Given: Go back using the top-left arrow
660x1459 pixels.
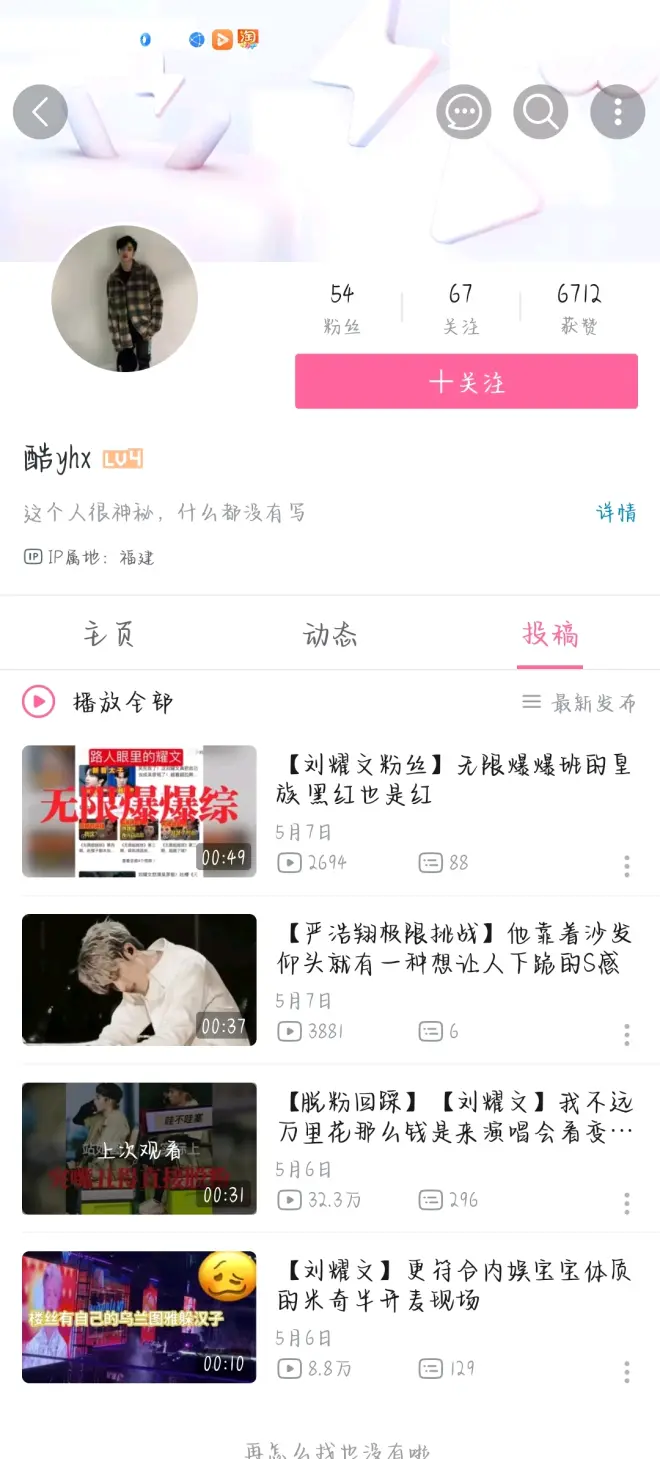Looking at the screenshot, I should click(x=40, y=112).
